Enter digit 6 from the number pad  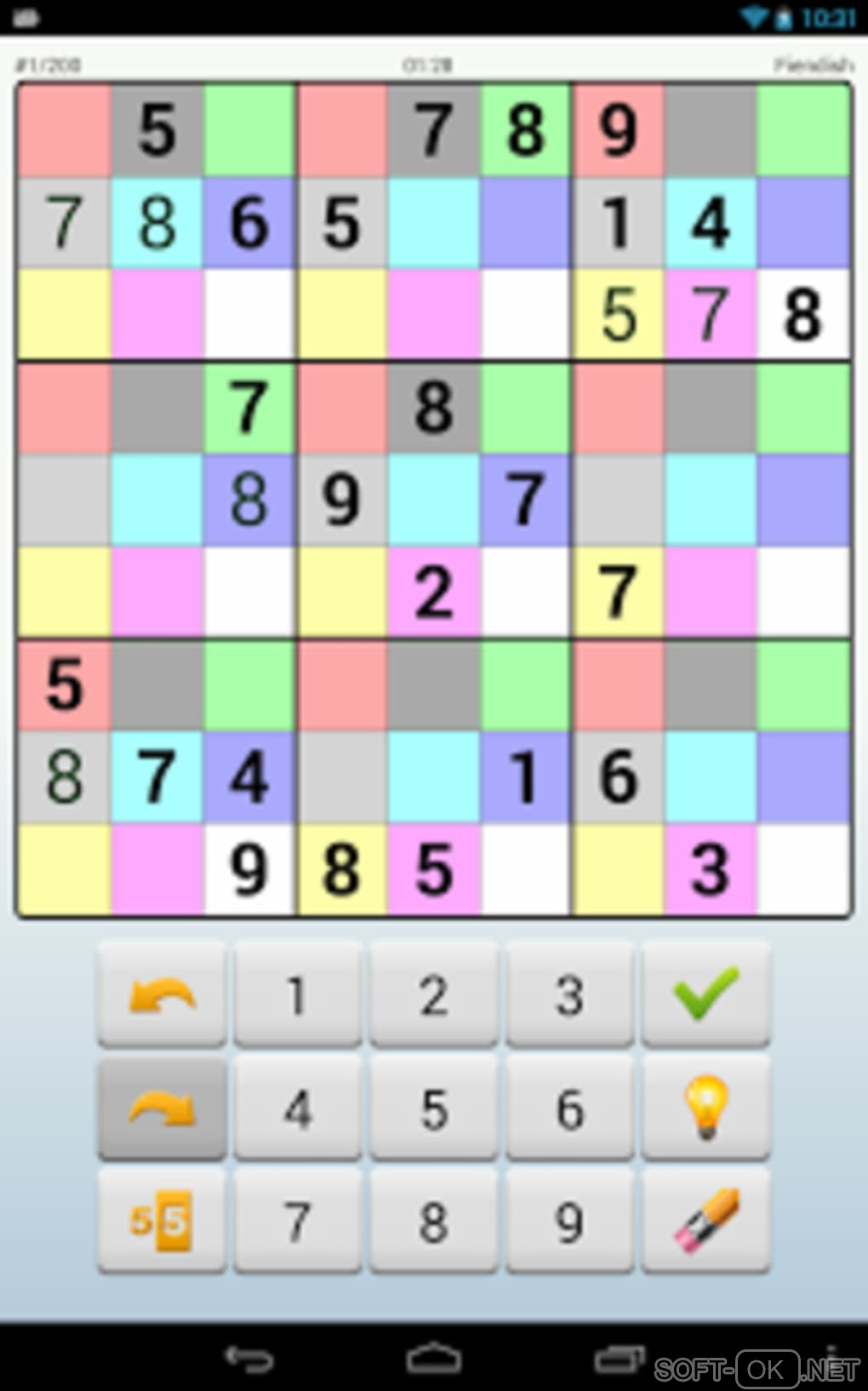[569, 1108]
